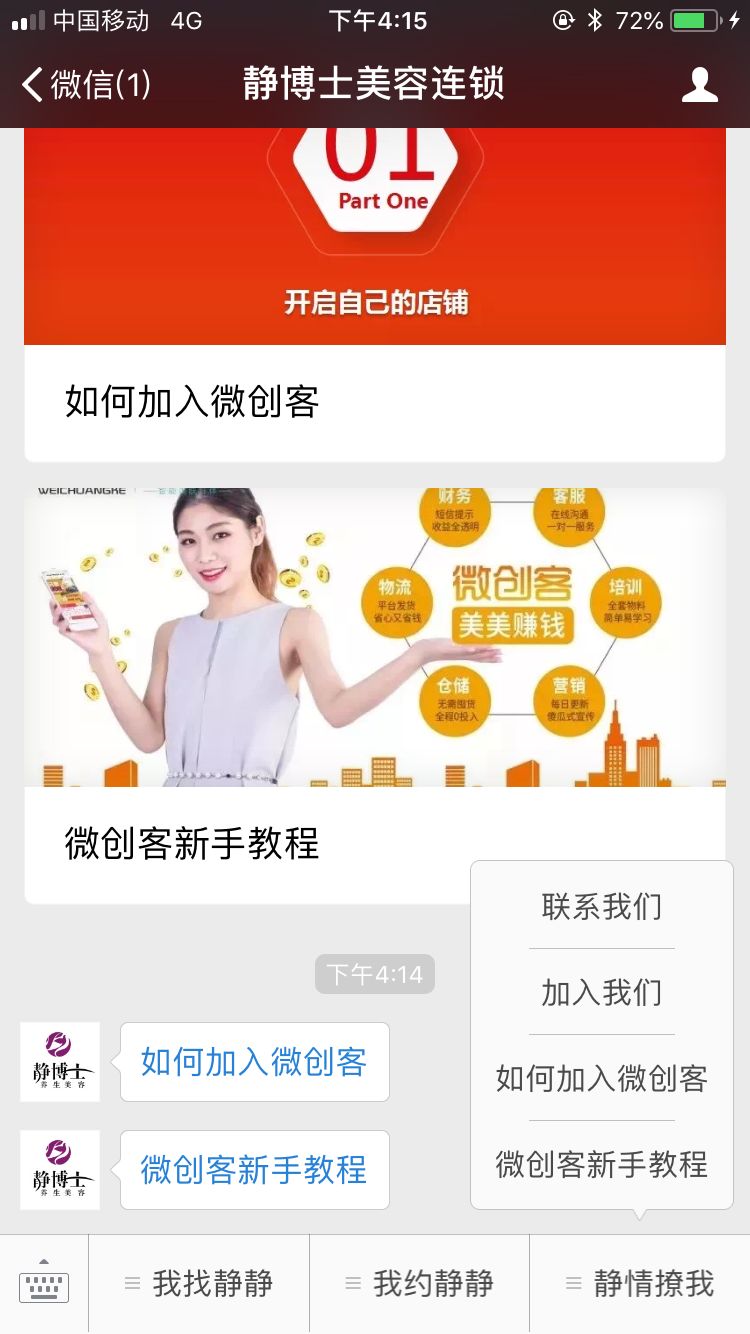This screenshot has height=1334, width=750.
Task: Tap the 静博士 avatar beside 如何加入微创客
Action: (x=60, y=1062)
